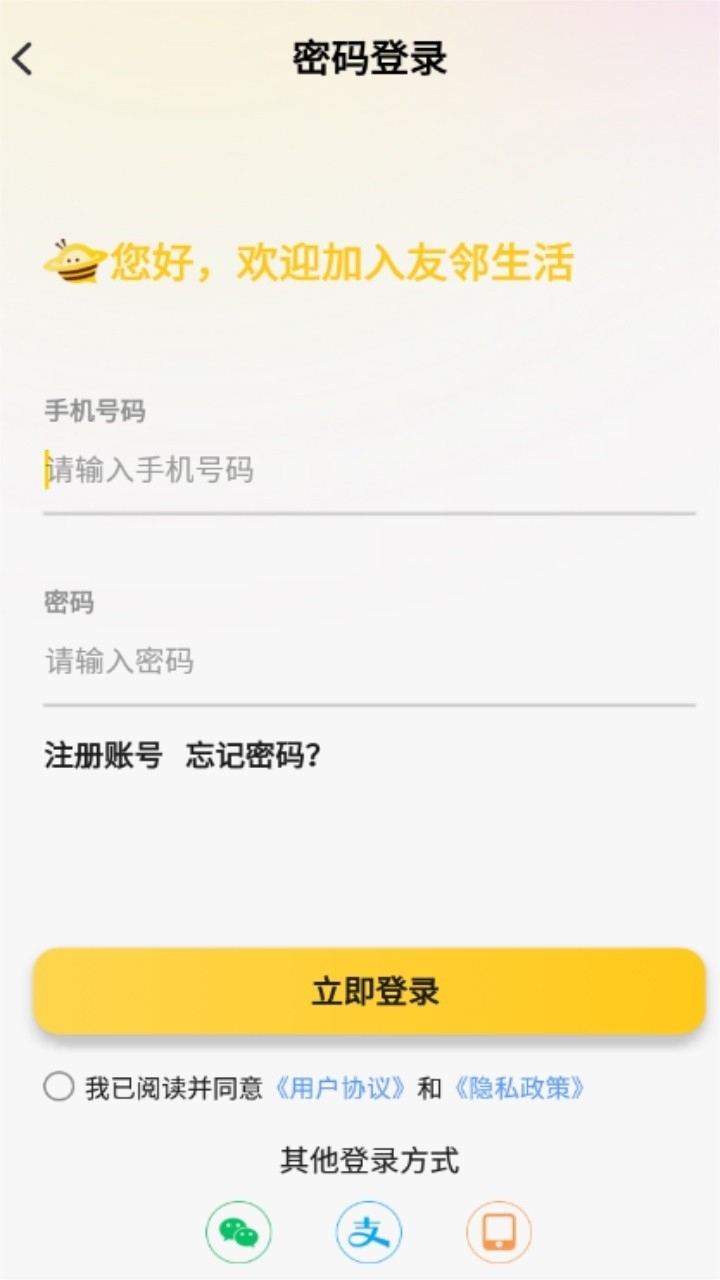
Task: Open the 《隐私政策》 link
Action: [518, 1088]
